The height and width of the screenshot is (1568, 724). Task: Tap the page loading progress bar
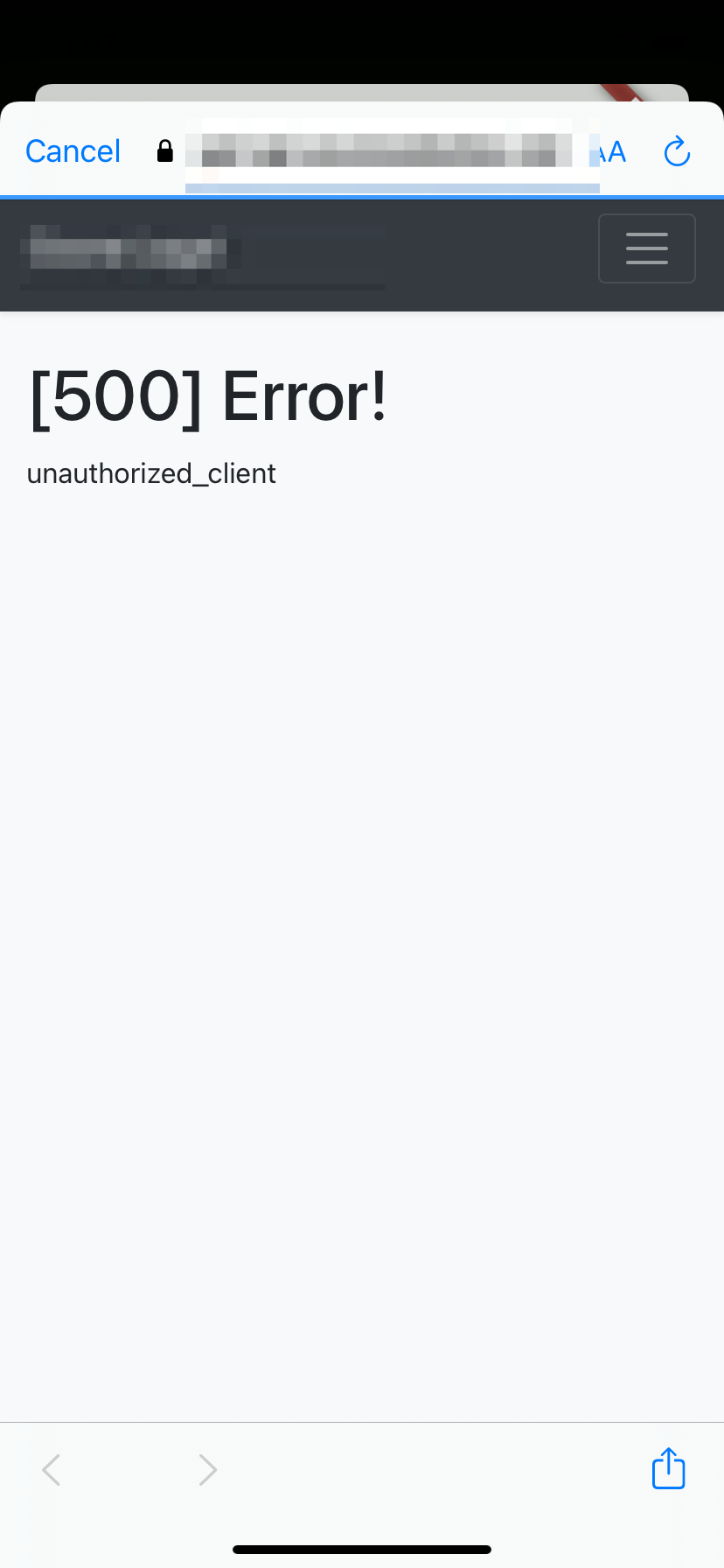(362, 196)
